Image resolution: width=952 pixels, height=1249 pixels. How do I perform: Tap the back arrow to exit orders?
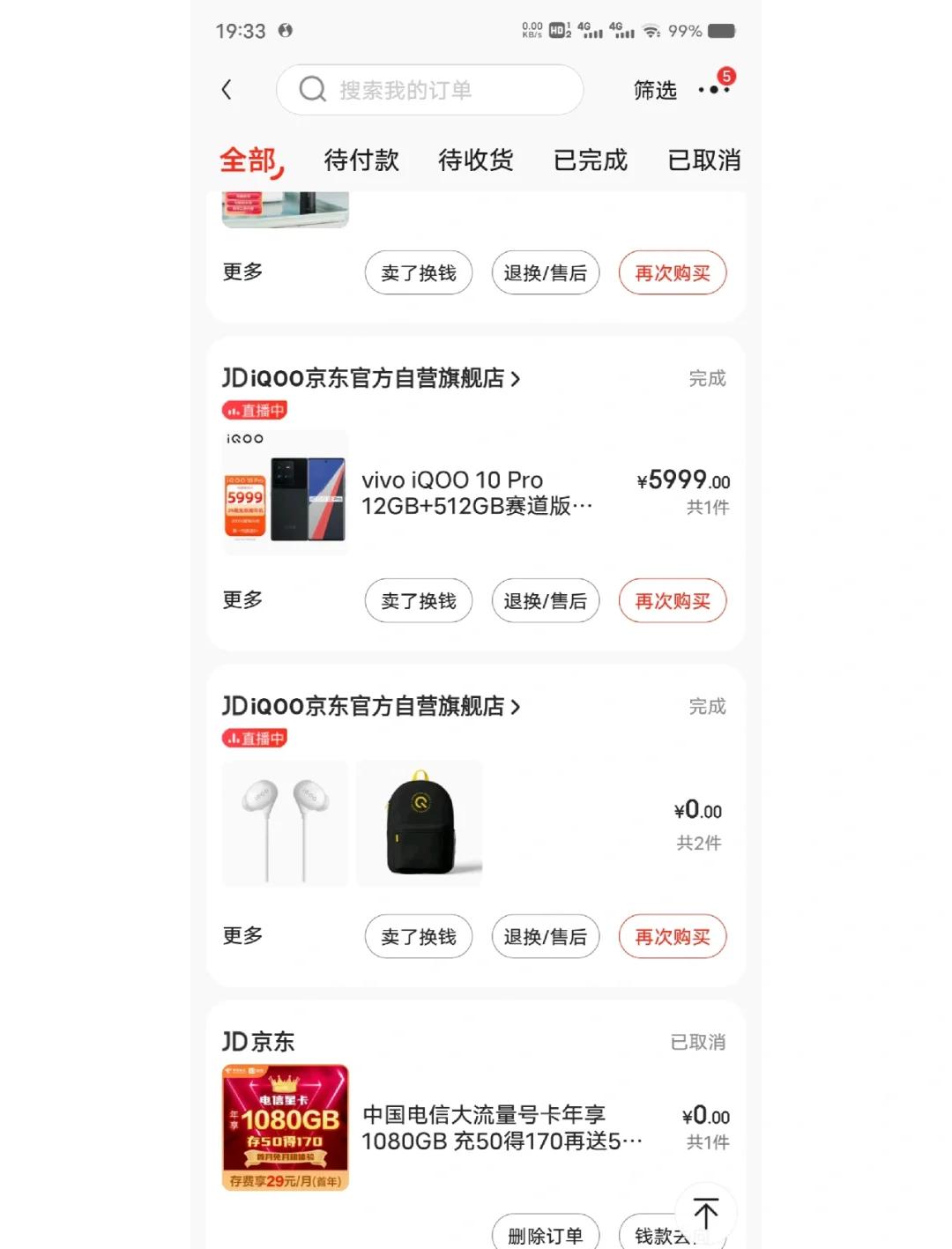[x=227, y=90]
